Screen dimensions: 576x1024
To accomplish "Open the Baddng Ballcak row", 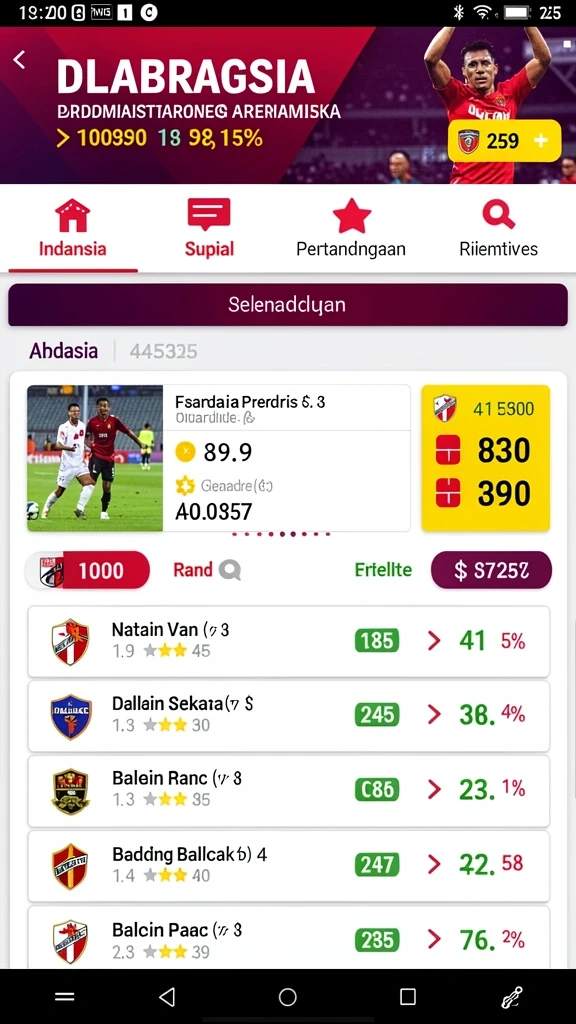I will [288, 866].
